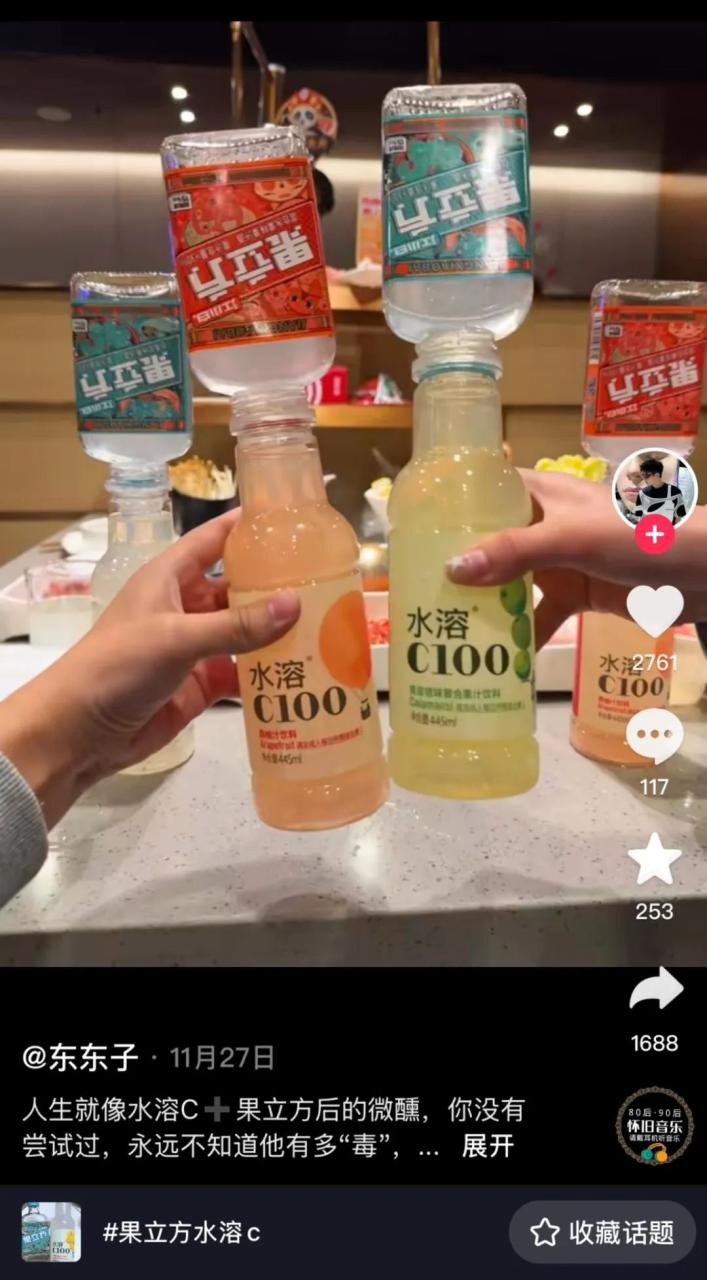
Task: Open the poster's profile avatar
Action: coord(655,489)
